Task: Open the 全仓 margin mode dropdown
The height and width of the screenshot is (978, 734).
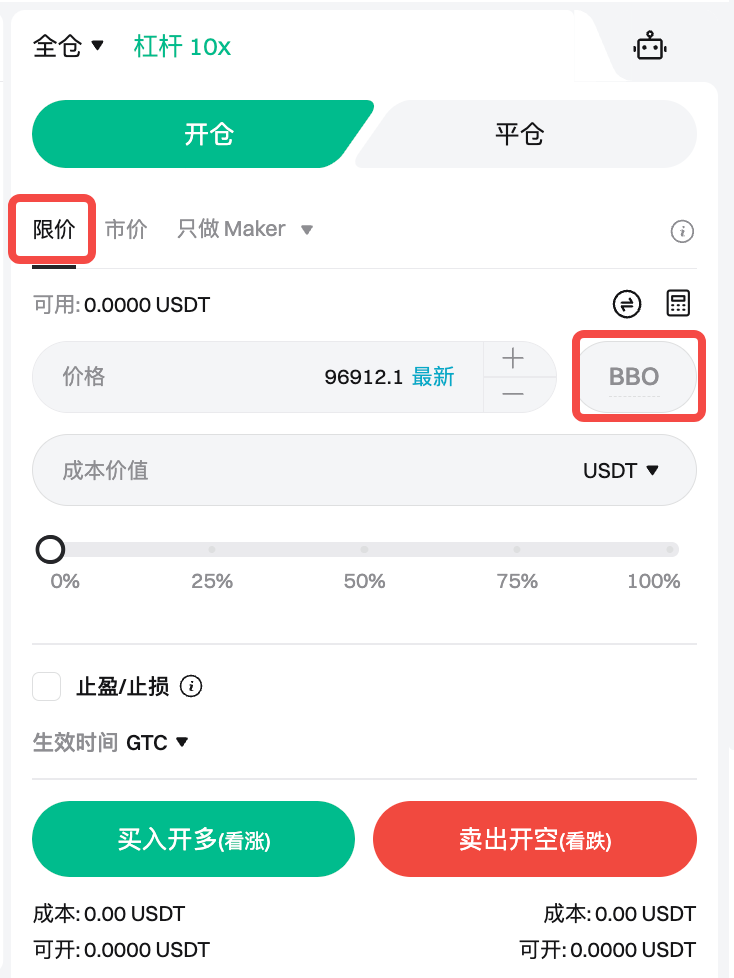Action: [x=68, y=46]
